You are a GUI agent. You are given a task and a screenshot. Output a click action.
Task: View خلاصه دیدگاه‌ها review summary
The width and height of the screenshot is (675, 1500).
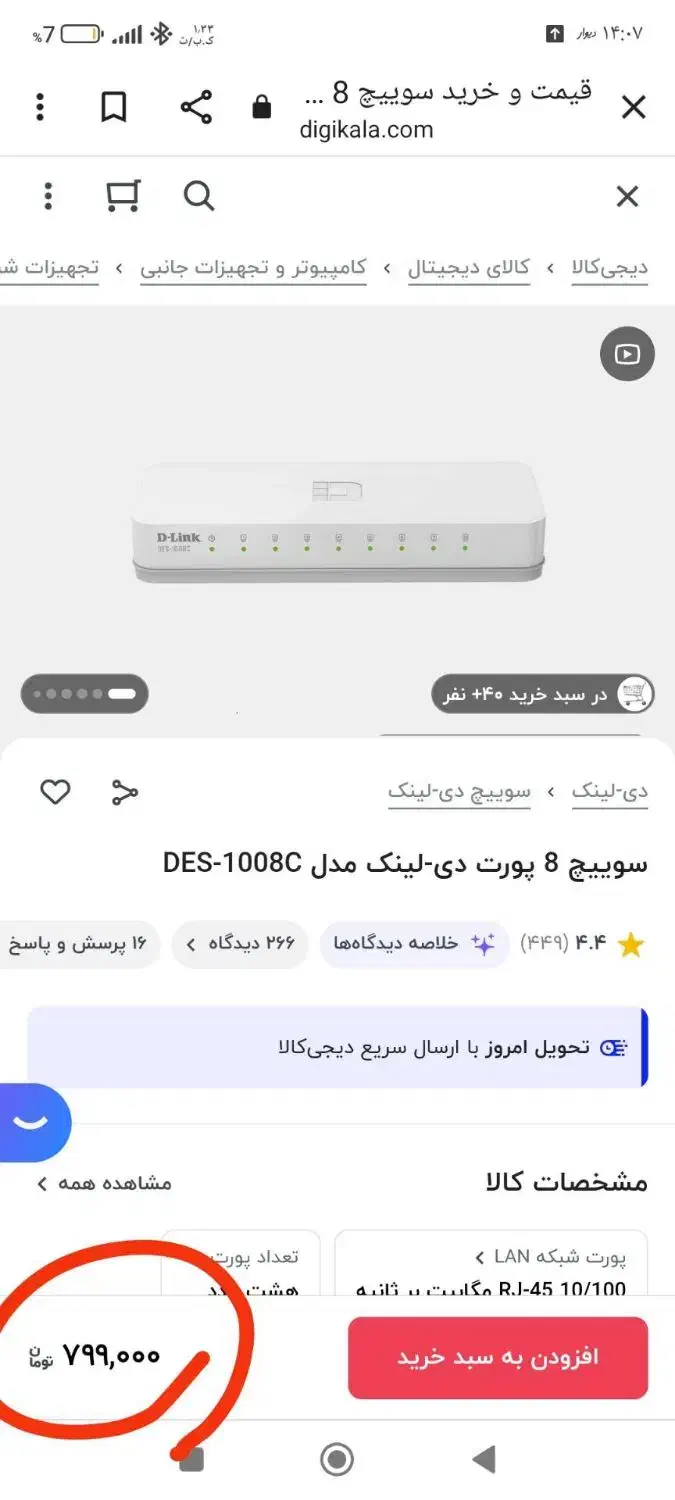(x=414, y=944)
